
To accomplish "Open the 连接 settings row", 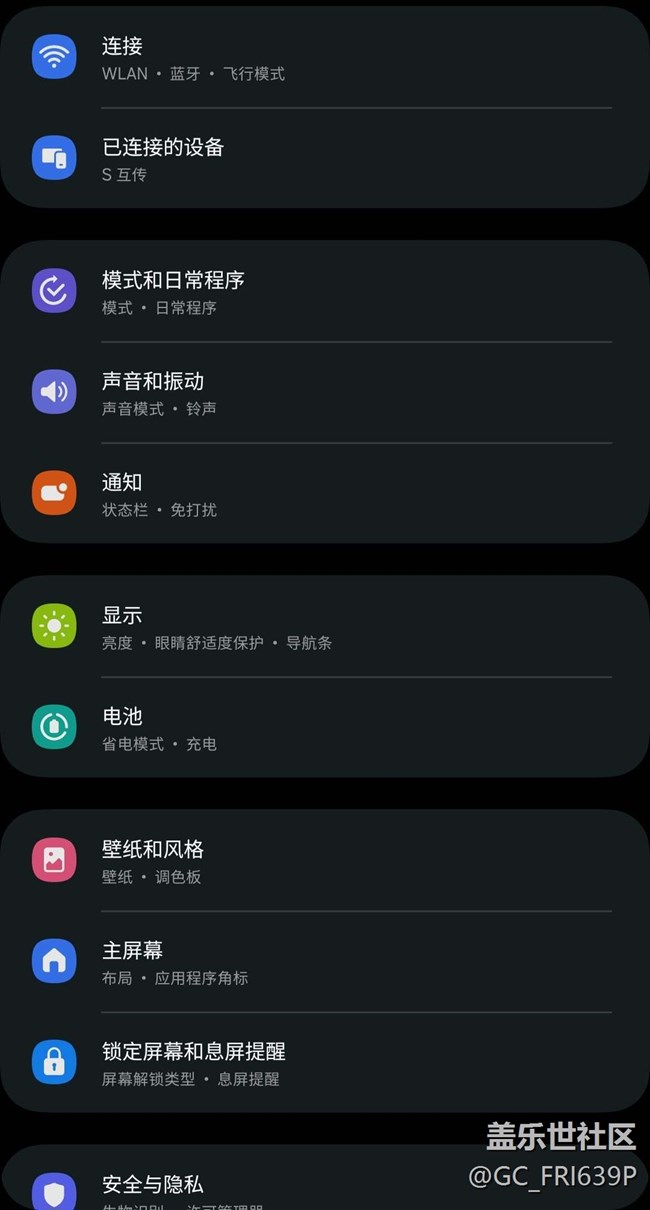I will coord(325,58).
